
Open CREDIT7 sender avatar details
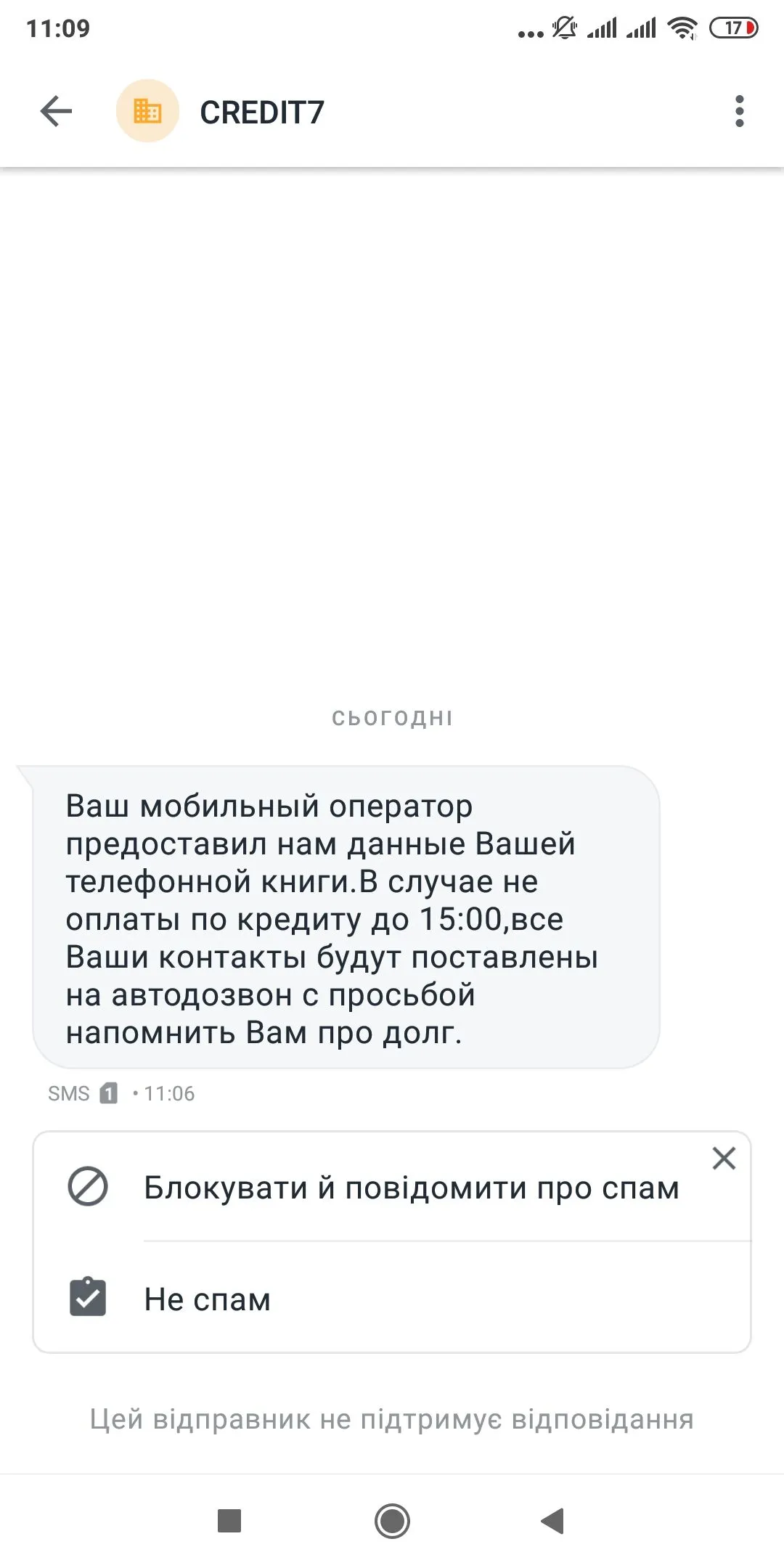pyautogui.click(x=147, y=112)
